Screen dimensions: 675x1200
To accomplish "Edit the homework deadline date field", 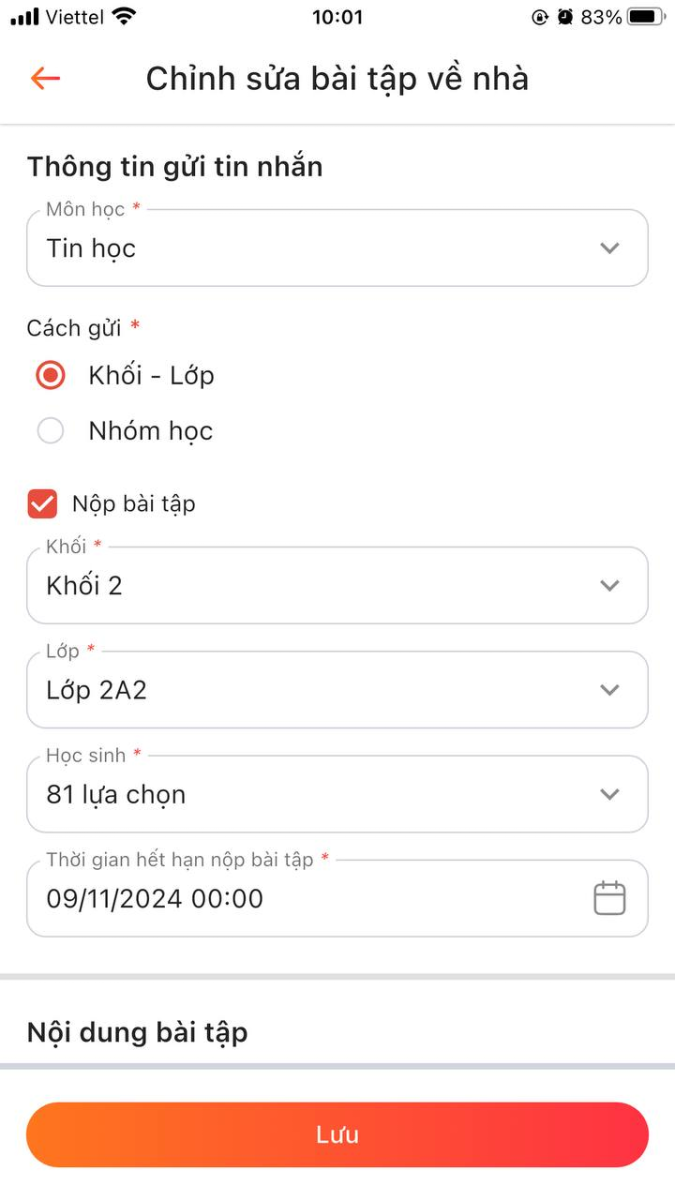I will 337,898.
